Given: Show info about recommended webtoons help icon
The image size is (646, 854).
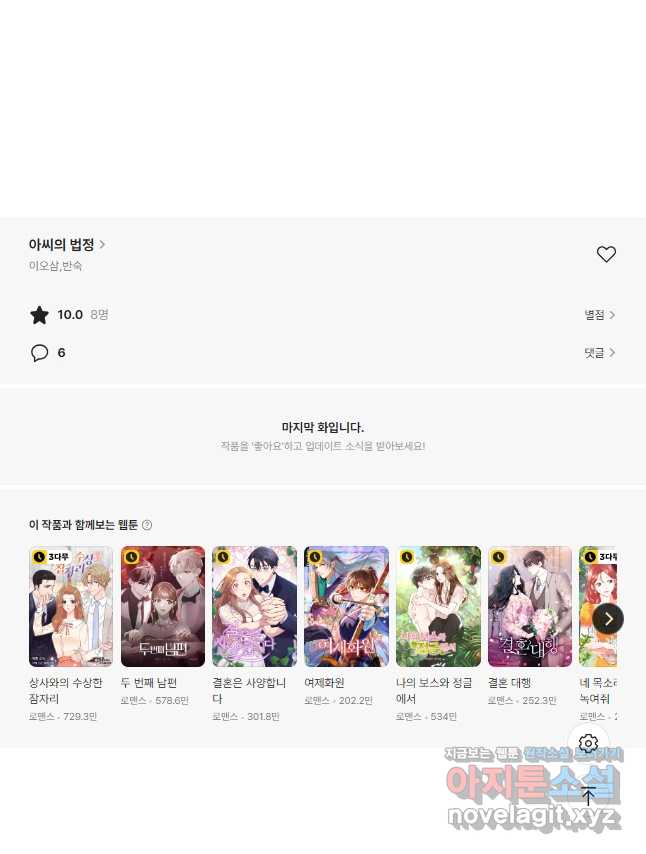Looking at the screenshot, I should click(x=147, y=525).
